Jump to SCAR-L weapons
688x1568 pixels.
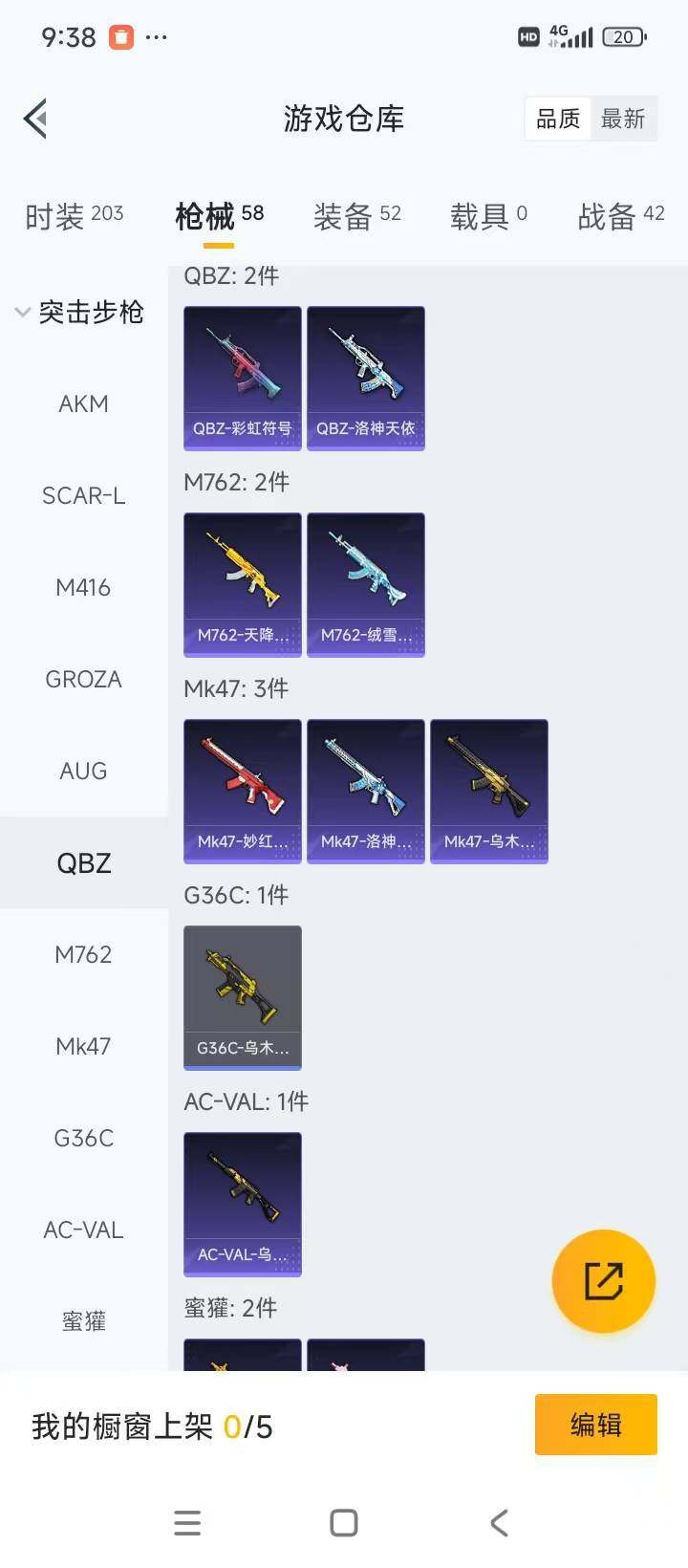coord(84,495)
